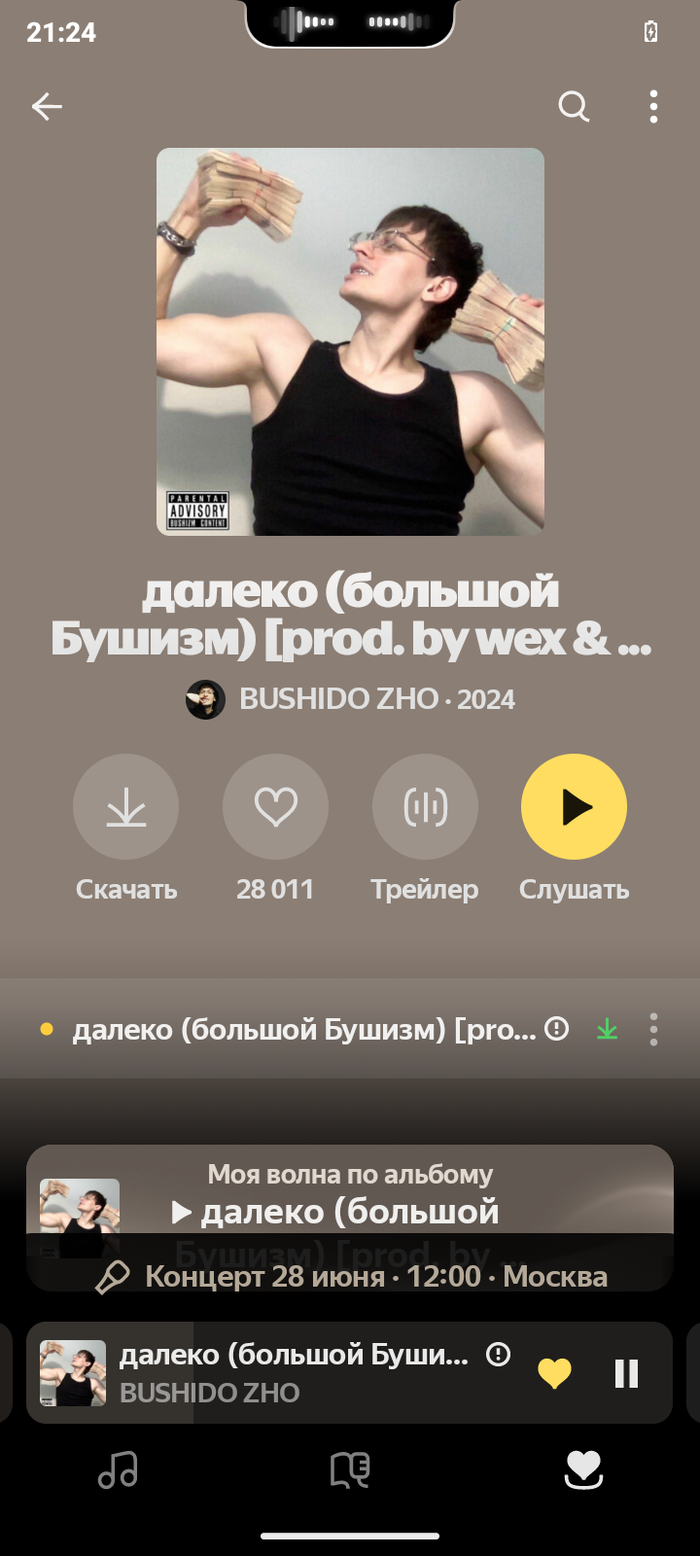Go back using the top arrow
The image size is (700, 1556).
[x=47, y=107]
